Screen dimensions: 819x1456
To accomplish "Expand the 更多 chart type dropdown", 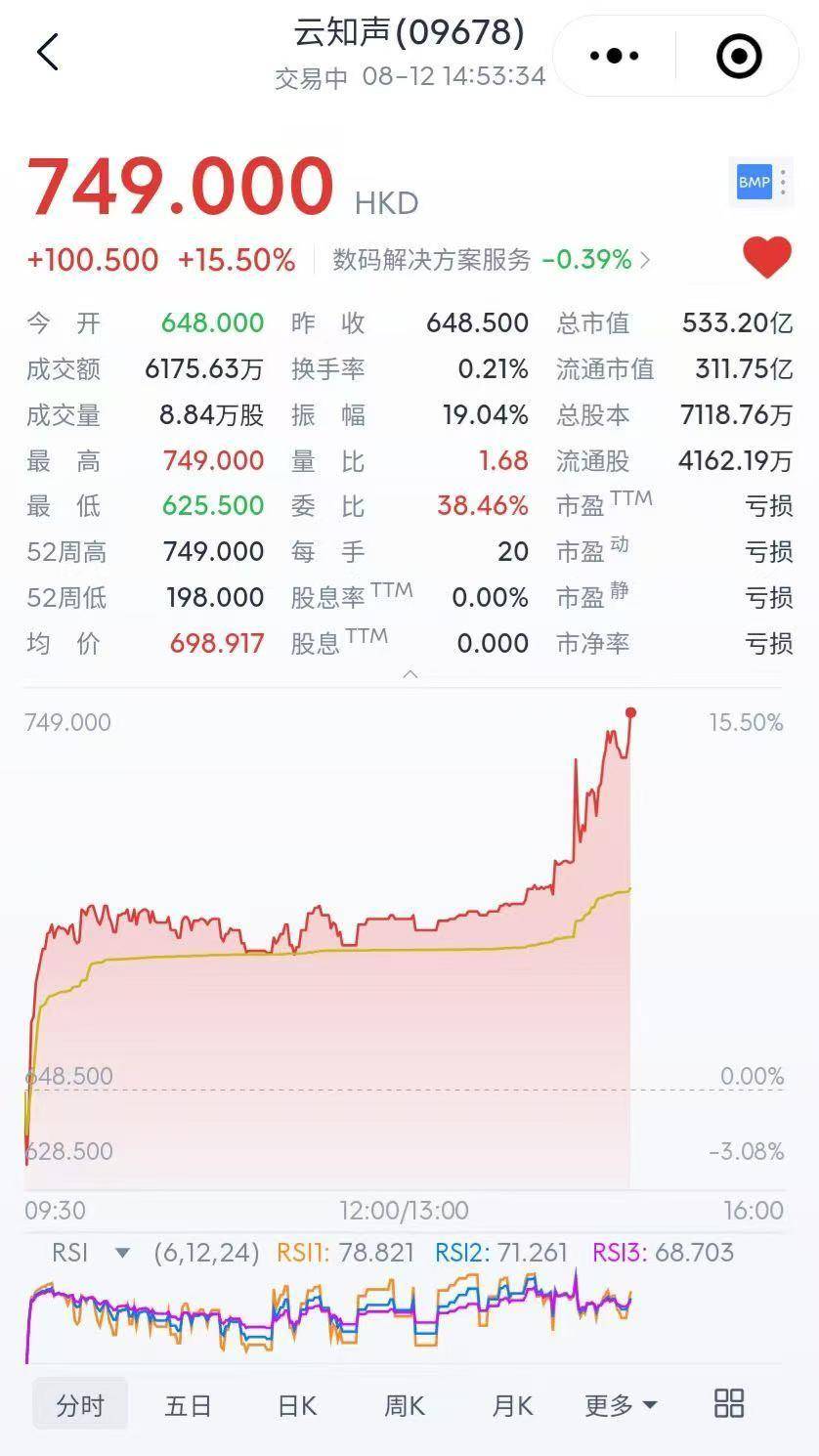I will pyautogui.click(x=621, y=1404).
